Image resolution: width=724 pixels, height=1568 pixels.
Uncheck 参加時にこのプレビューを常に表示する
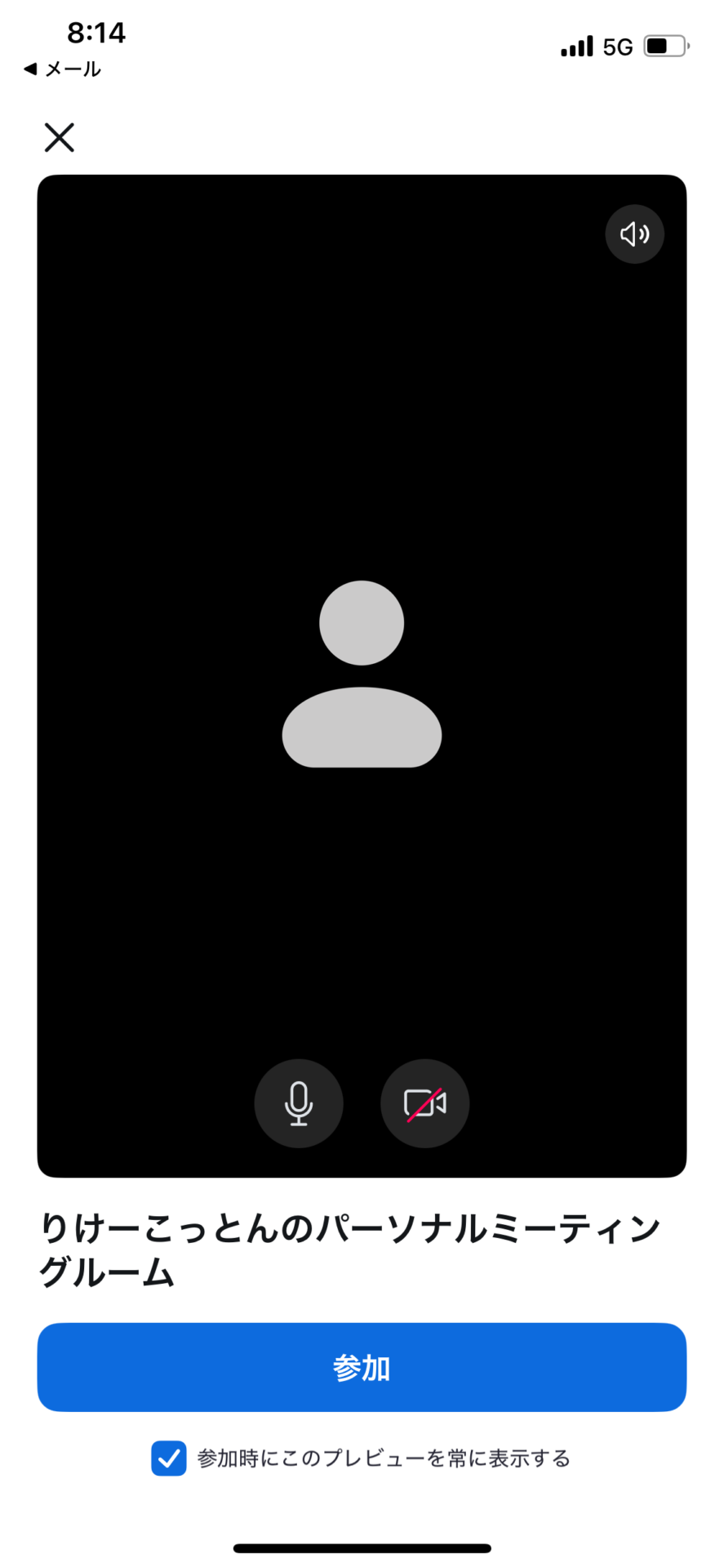(169, 1458)
